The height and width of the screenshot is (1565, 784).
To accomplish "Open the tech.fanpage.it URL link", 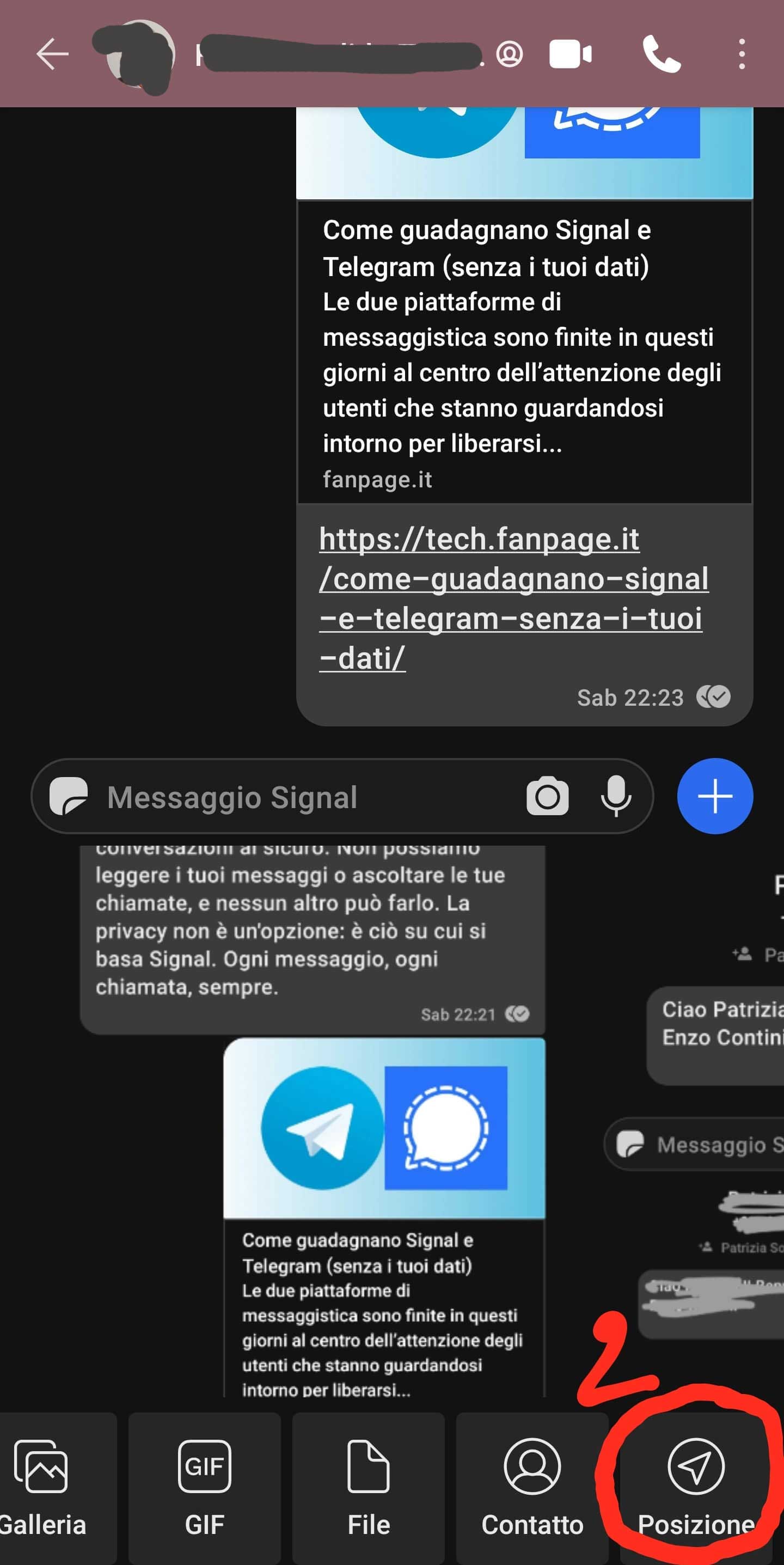I will click(x=513, y=598).
